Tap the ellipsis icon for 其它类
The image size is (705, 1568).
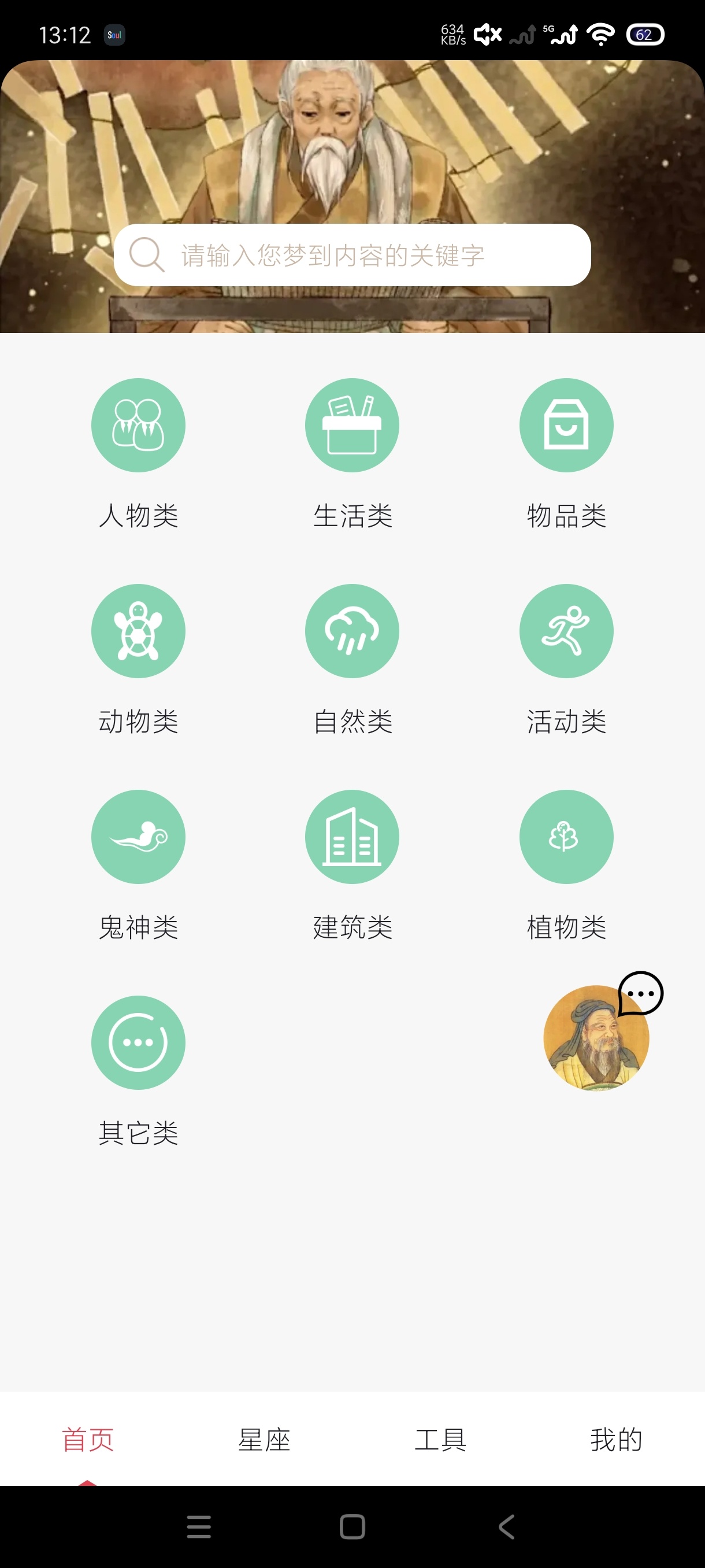[138, 1042]
